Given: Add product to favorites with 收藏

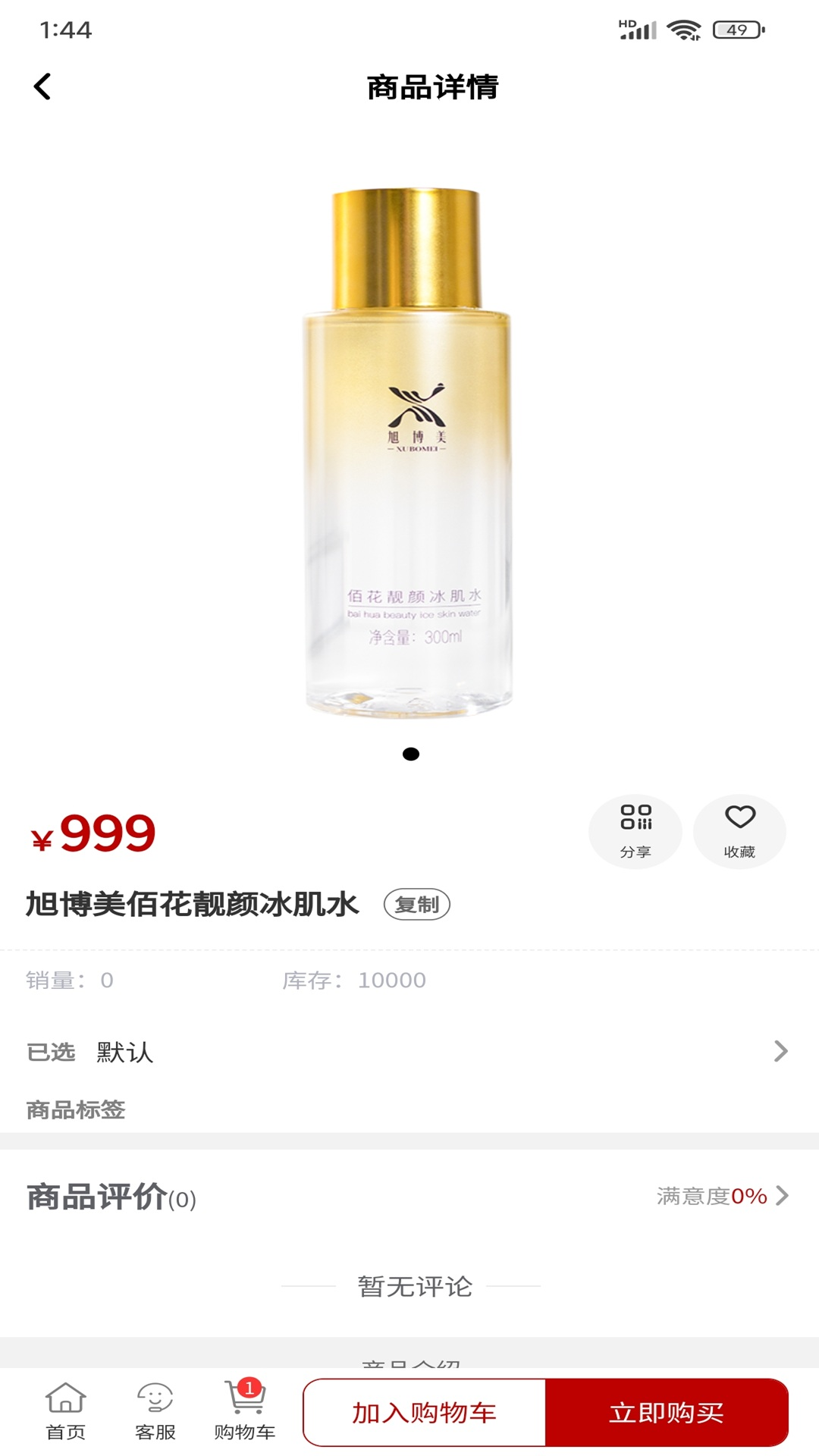Looking at the screenshot, I should [x=739, y=831].
